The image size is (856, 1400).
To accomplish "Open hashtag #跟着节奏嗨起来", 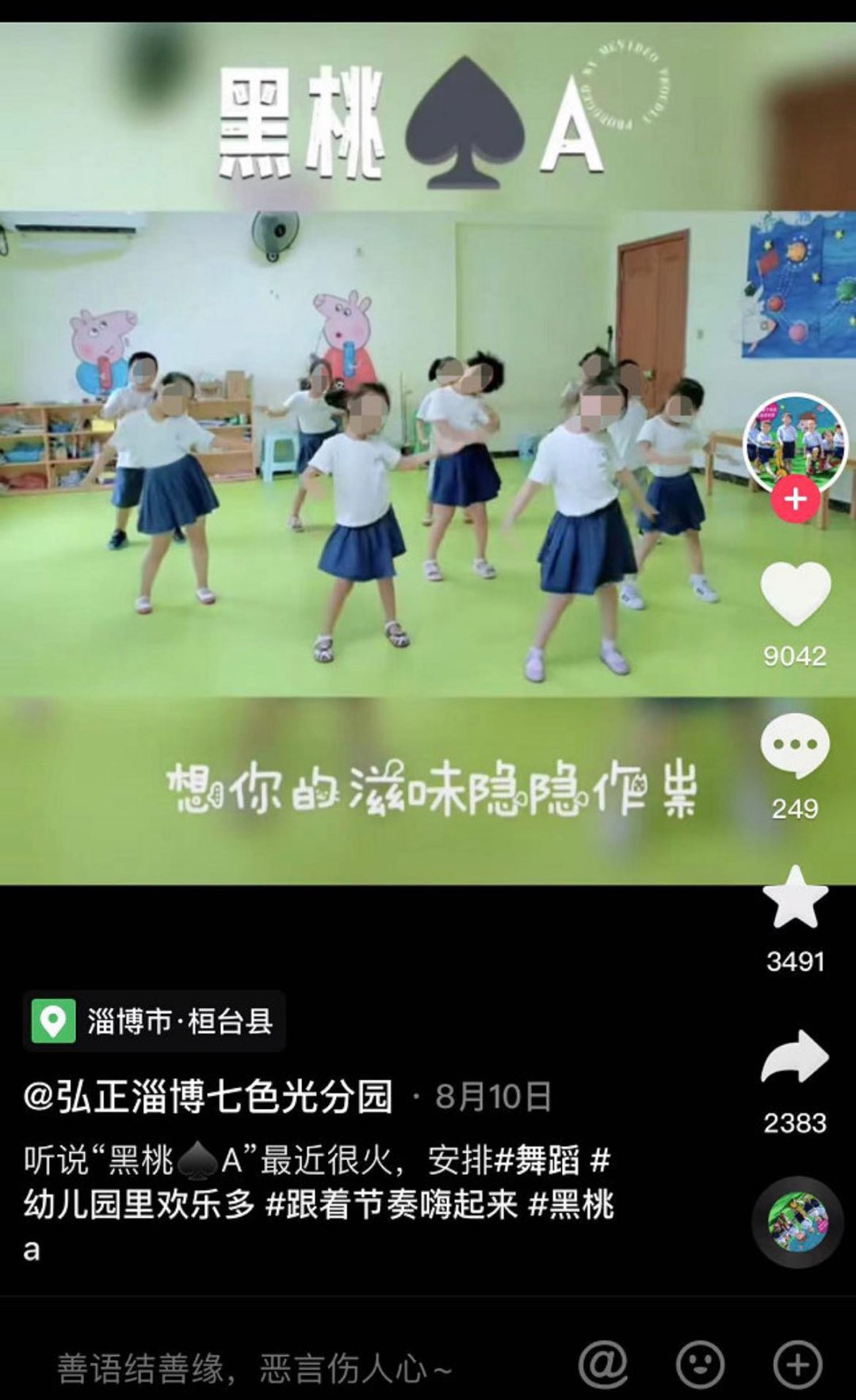I will (x=392, y=1204).
